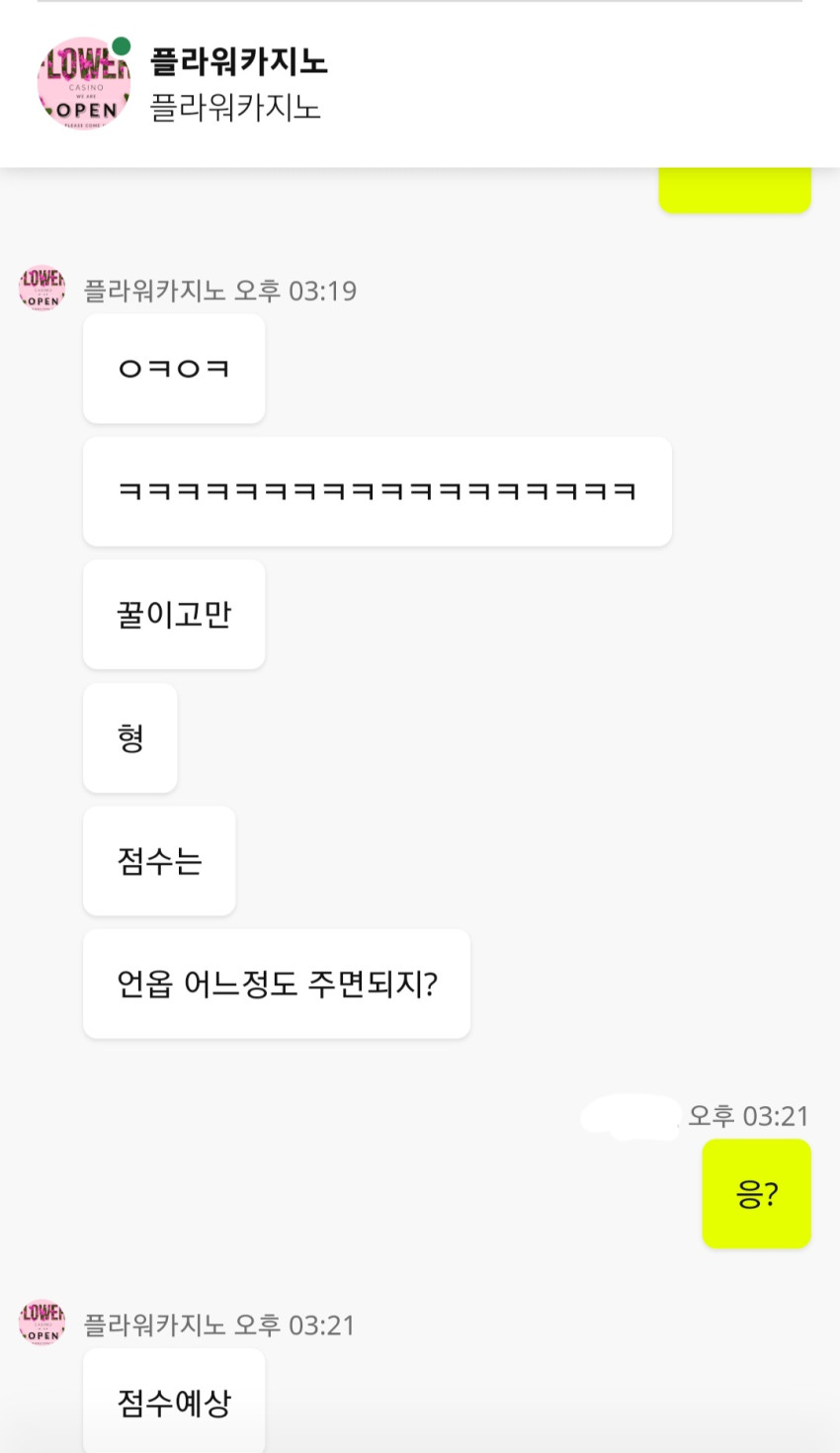Open 플라워카지노 profile from header avatar

84,84
